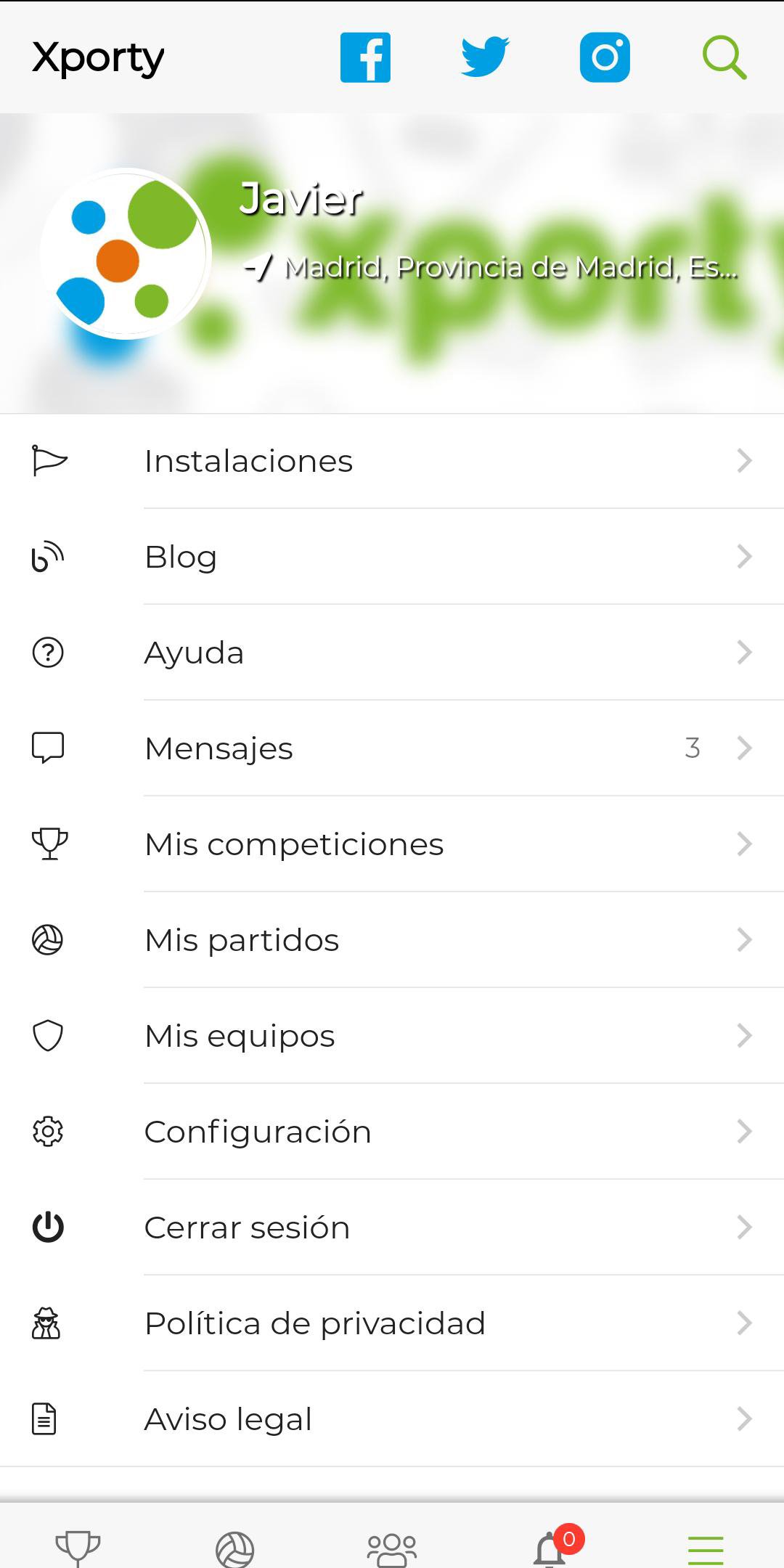Go to Configuración settings

click(392, 1132)
